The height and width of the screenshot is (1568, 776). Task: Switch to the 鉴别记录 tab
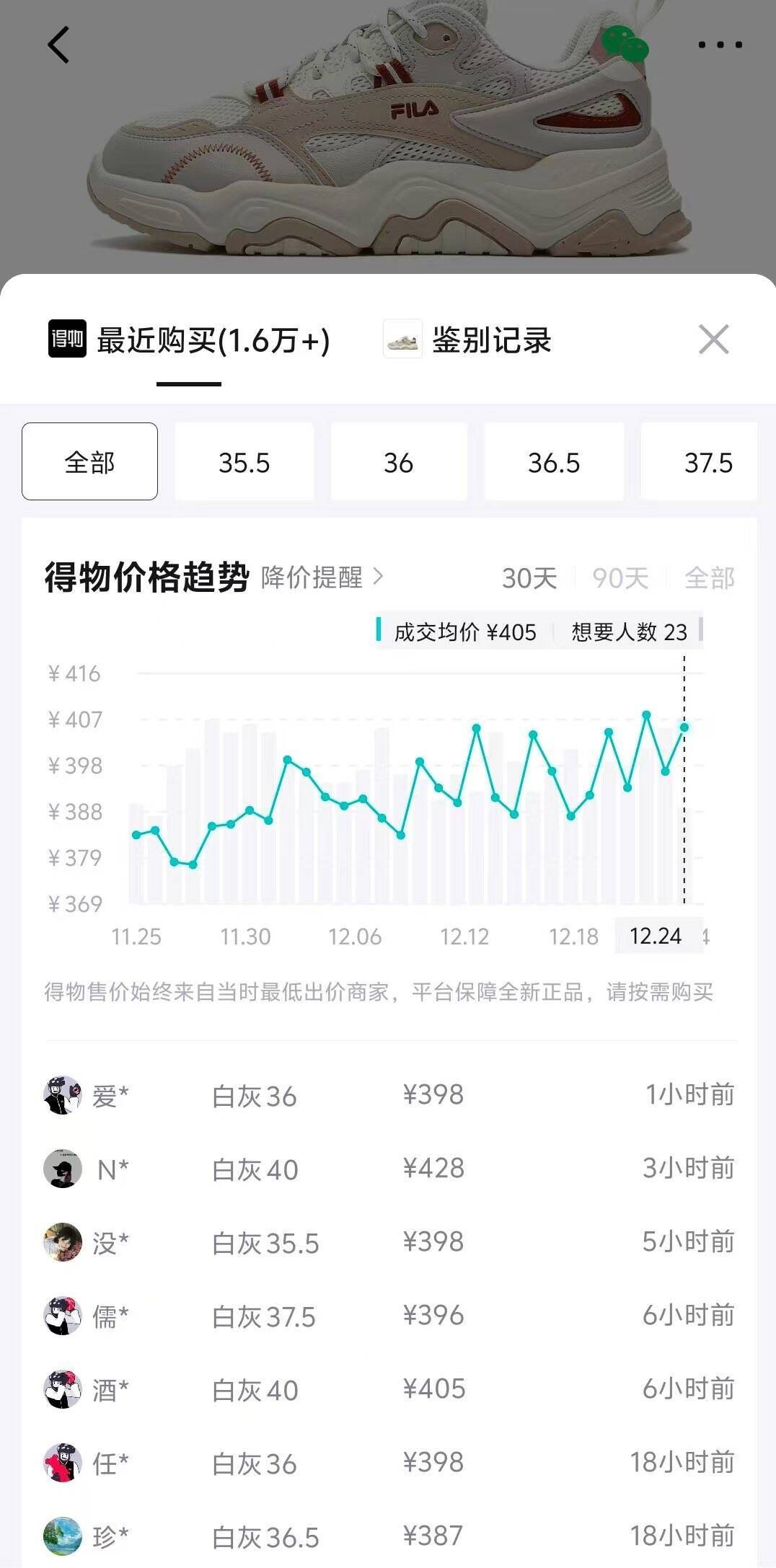pos(468,340)
